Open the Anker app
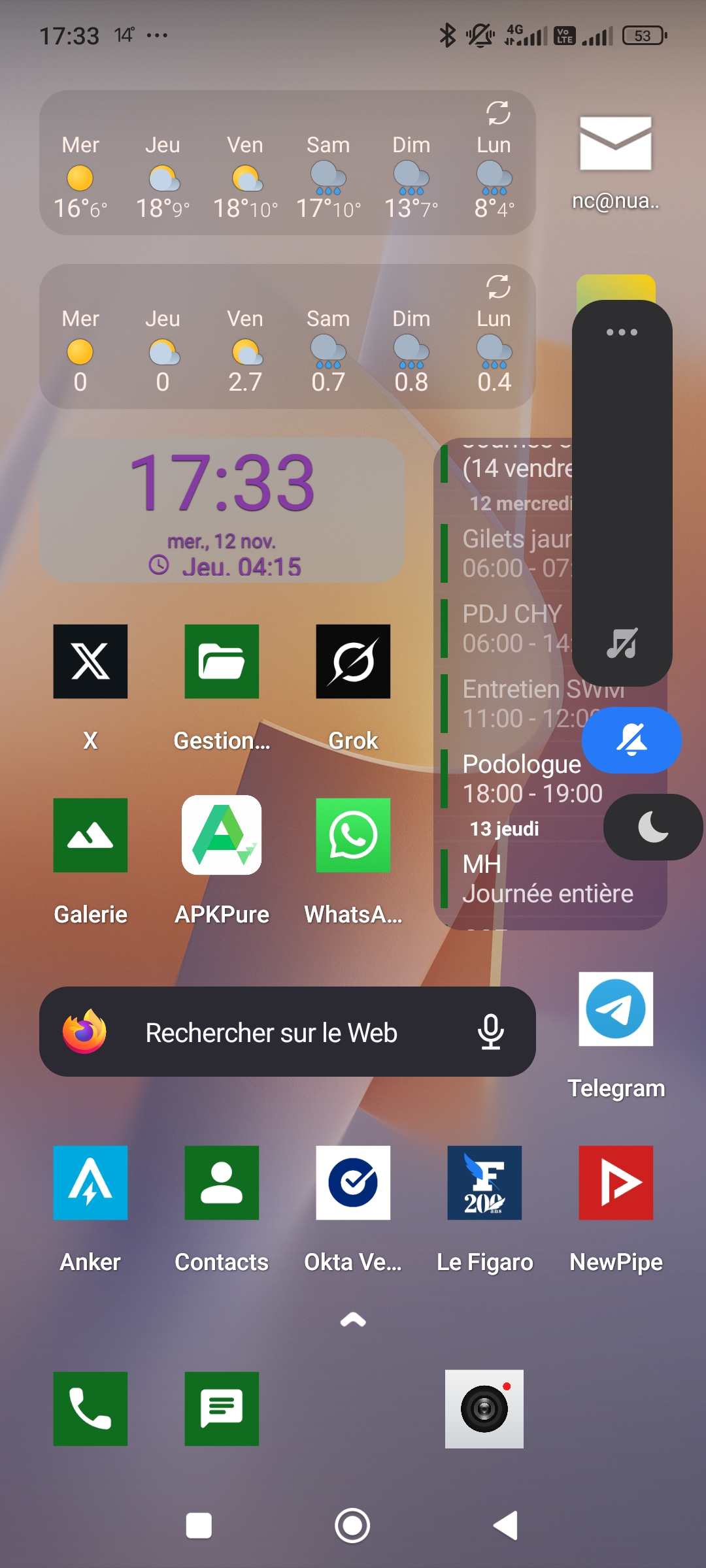This screenshot has width=706, height=1568. [90, 1183]
